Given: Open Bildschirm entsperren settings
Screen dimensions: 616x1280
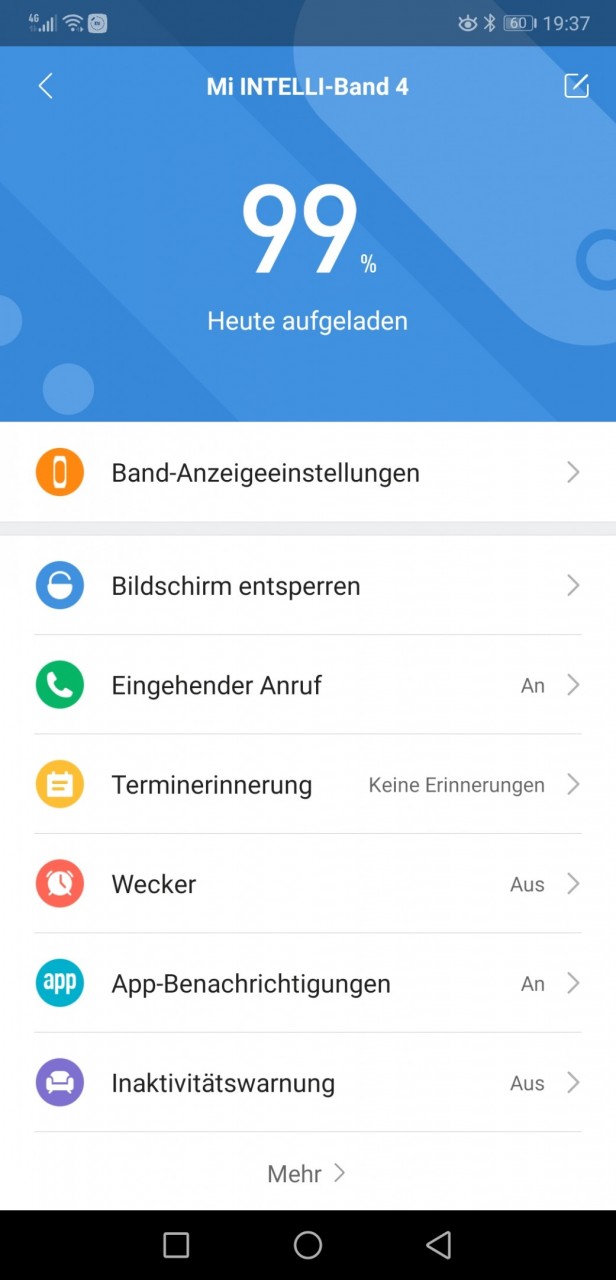Looking at the screenshot, I should click(x=308, y=585).
